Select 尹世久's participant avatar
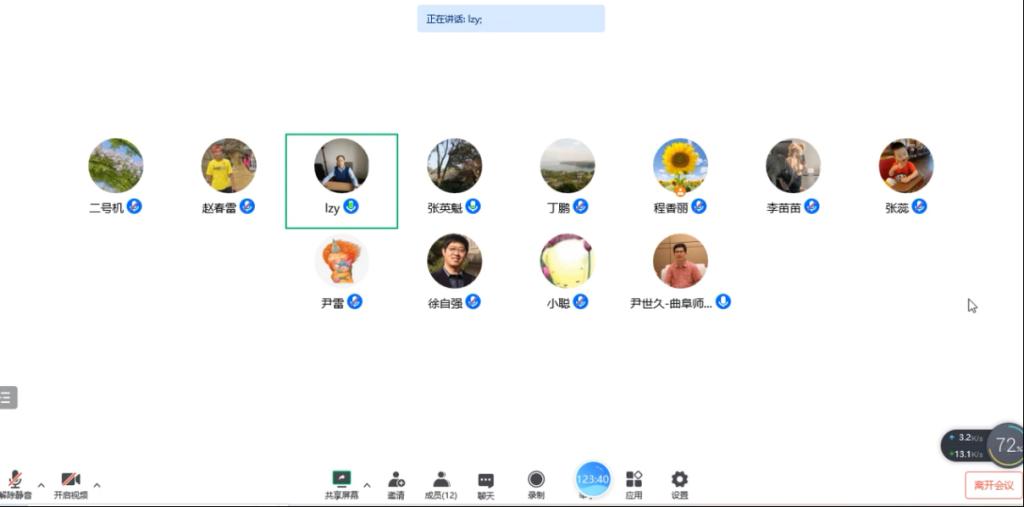 680,261
